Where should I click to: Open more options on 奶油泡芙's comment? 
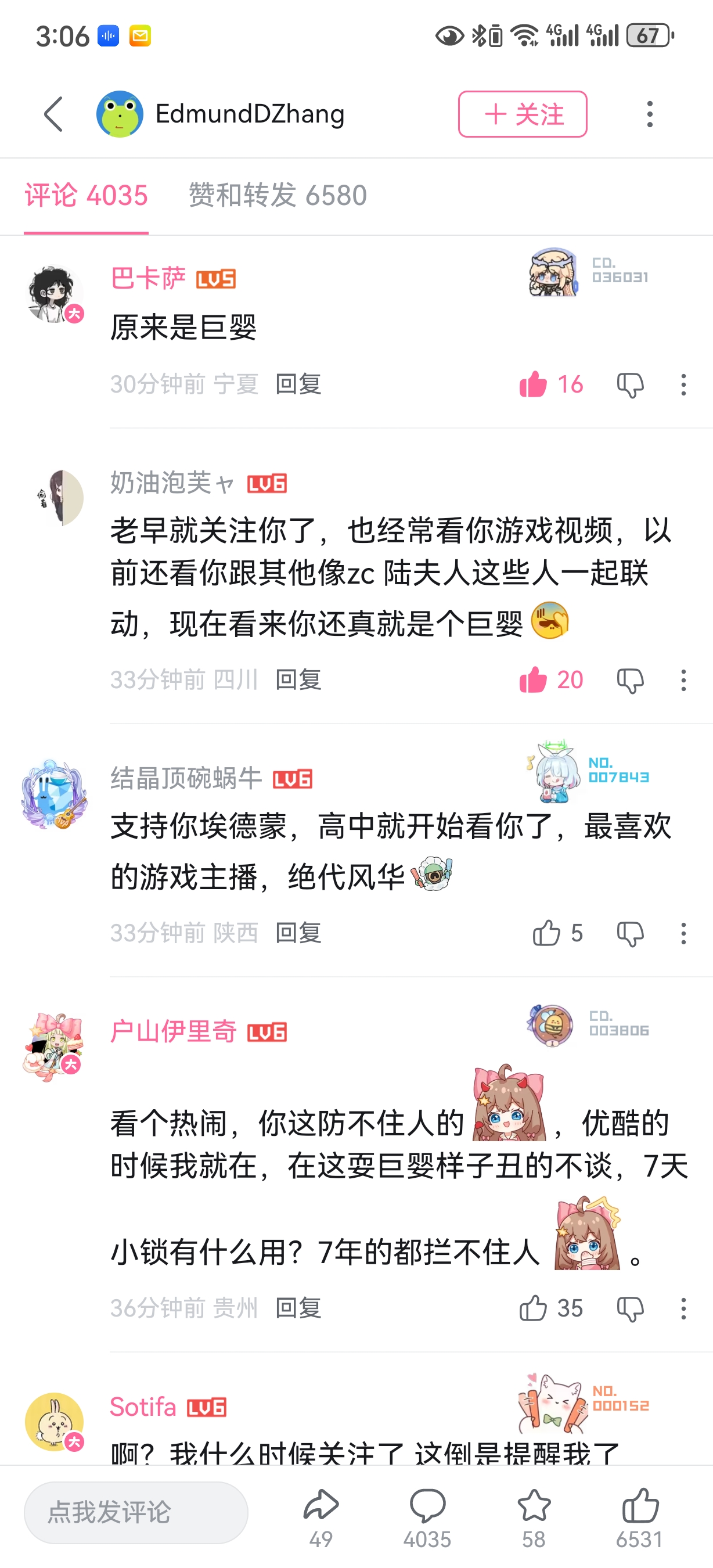(683, 680)
